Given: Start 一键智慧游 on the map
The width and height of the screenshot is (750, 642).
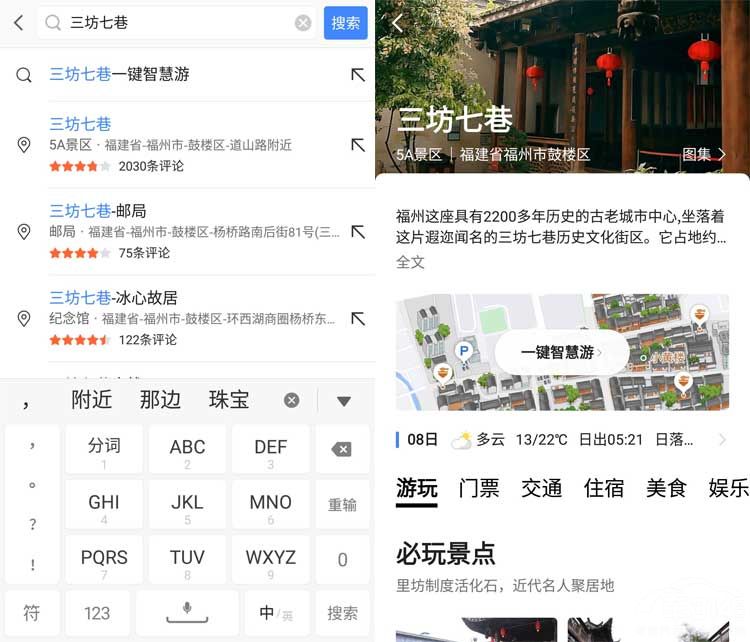Looking at the screenshot, I should (x=561, y=352).
